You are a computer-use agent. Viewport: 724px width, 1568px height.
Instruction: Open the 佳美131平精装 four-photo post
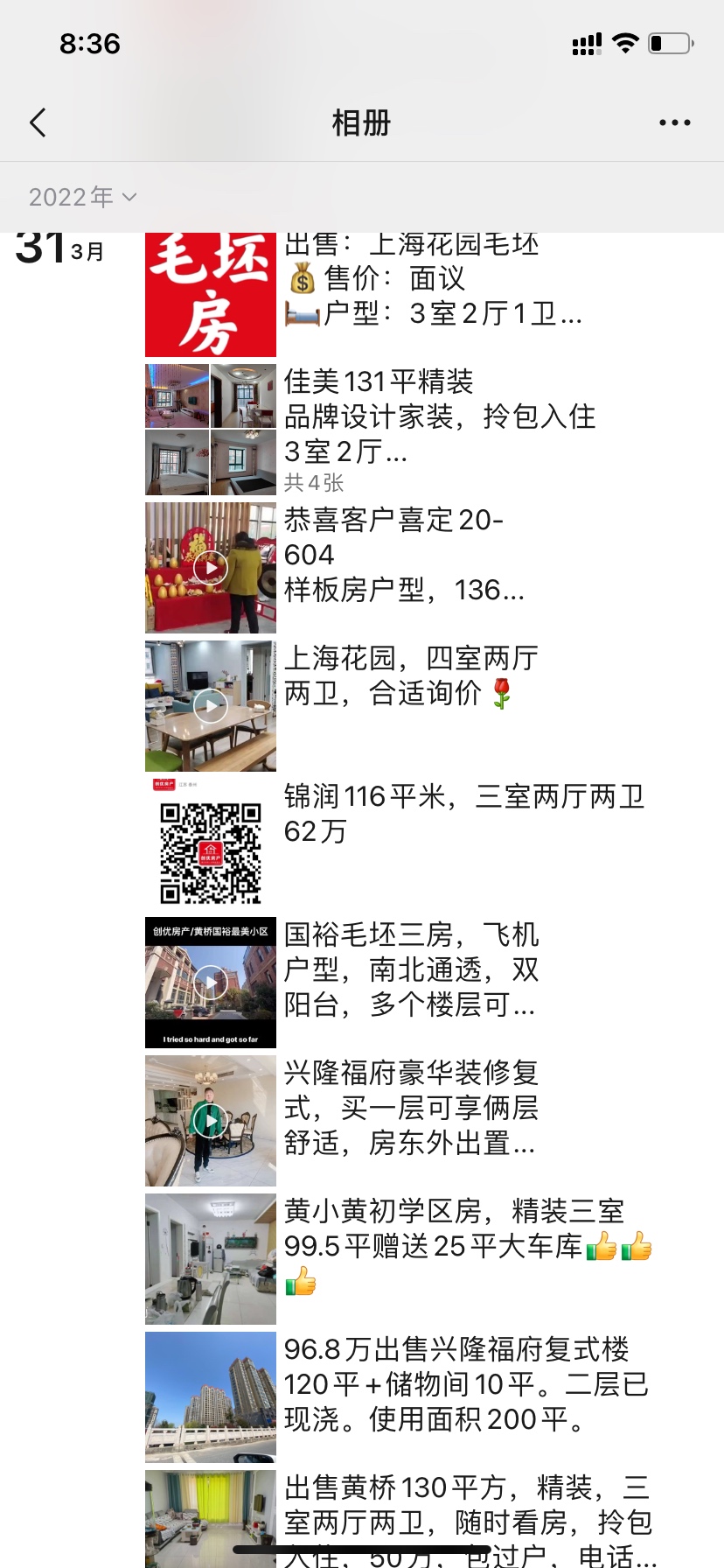pos(399,430)
